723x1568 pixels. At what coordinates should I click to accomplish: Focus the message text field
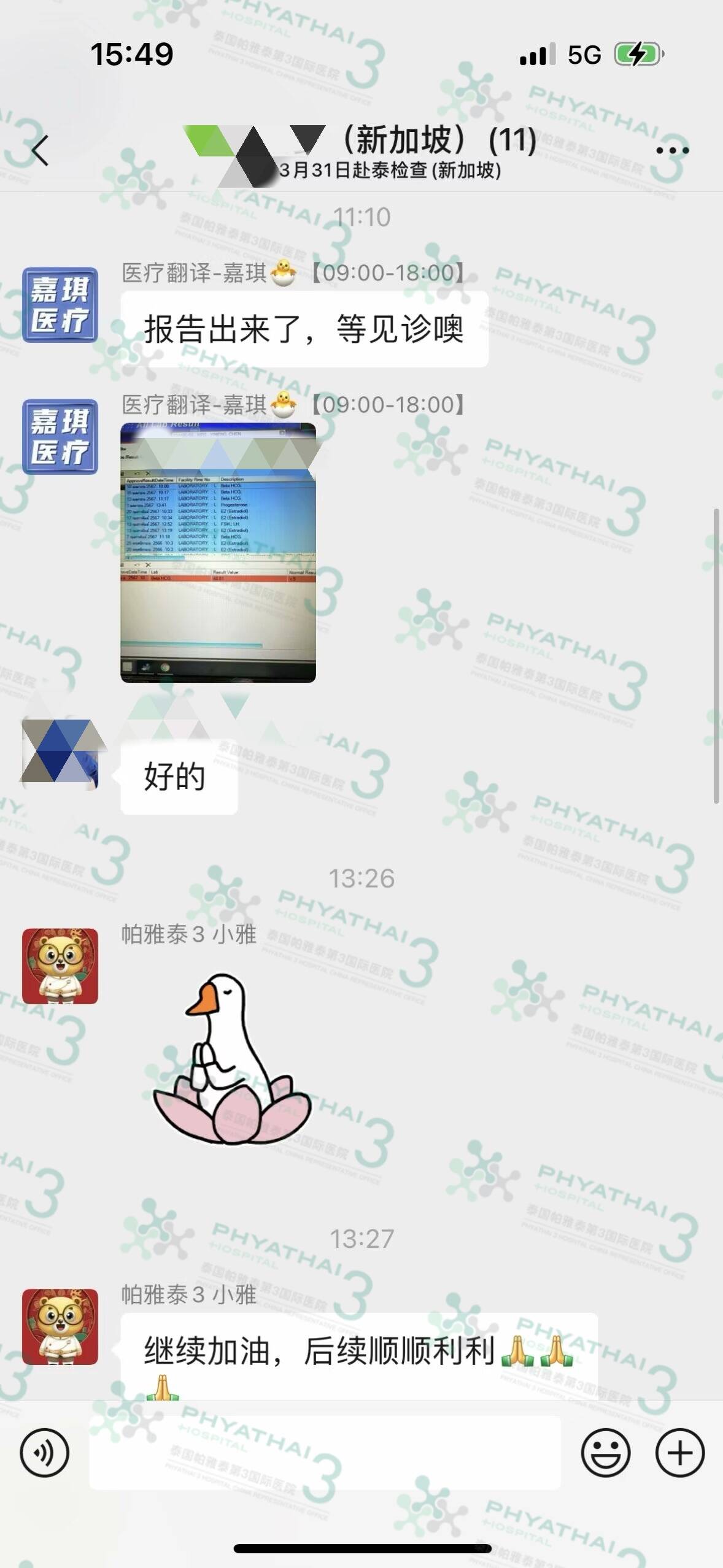325,1453
